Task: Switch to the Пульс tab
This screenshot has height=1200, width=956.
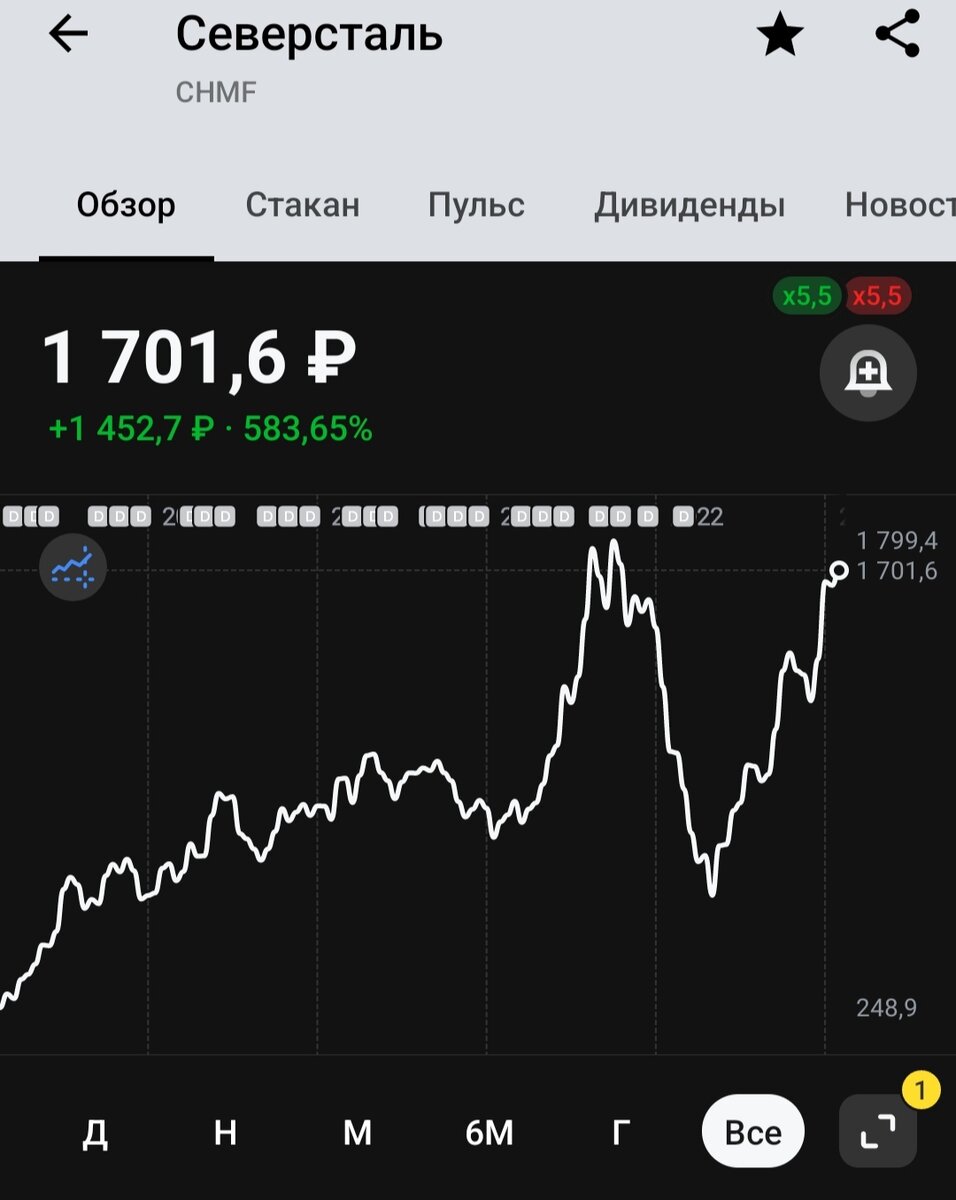Action: tap(476, 204)
